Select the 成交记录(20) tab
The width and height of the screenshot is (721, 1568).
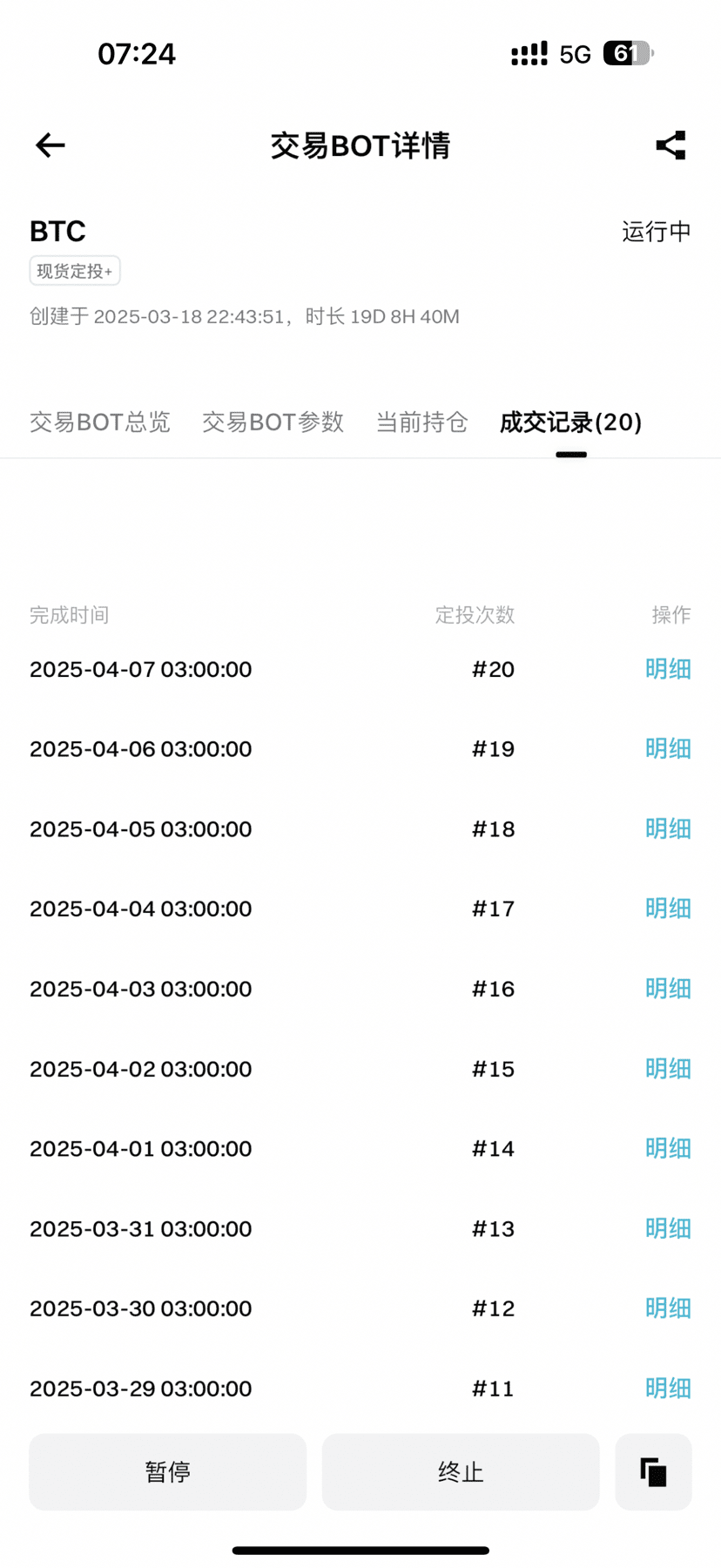tap(570, 422)
